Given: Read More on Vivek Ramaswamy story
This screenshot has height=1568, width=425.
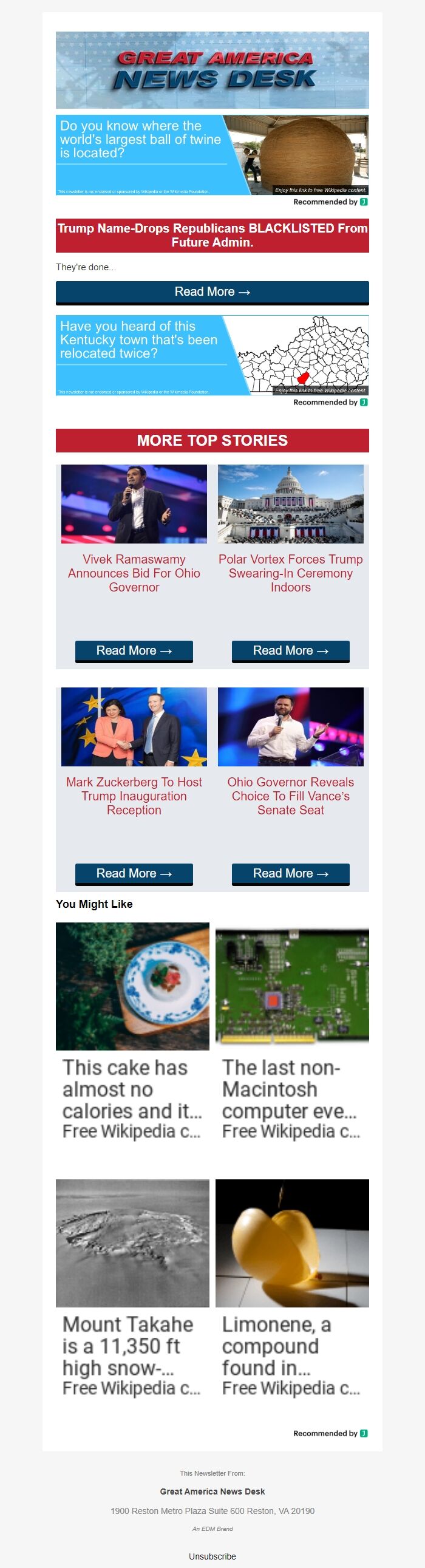Looking at the screenshot, I should pos(134,650).
